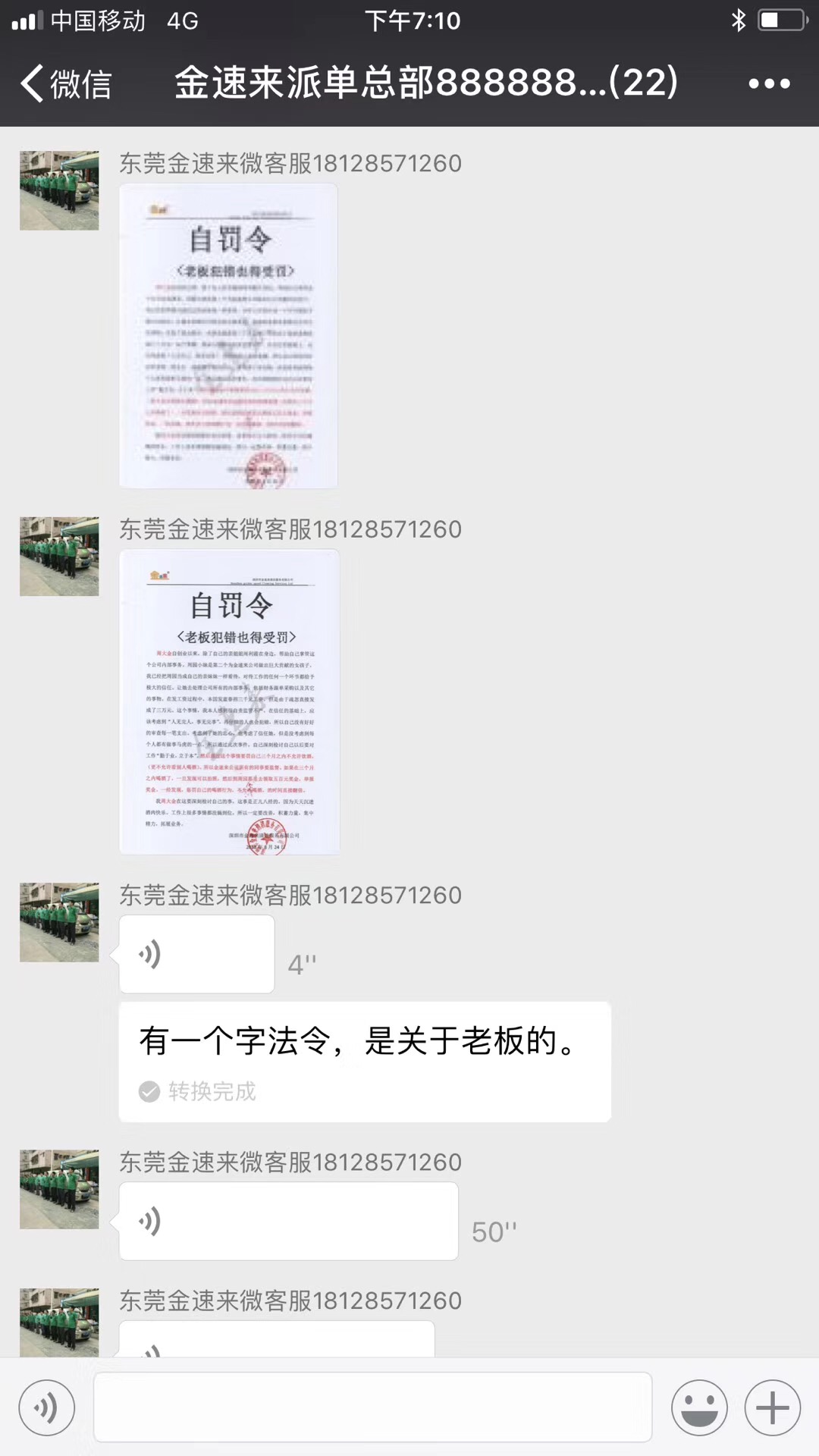Focus the message text field
819x1456 pixels.
point(372,1408)
